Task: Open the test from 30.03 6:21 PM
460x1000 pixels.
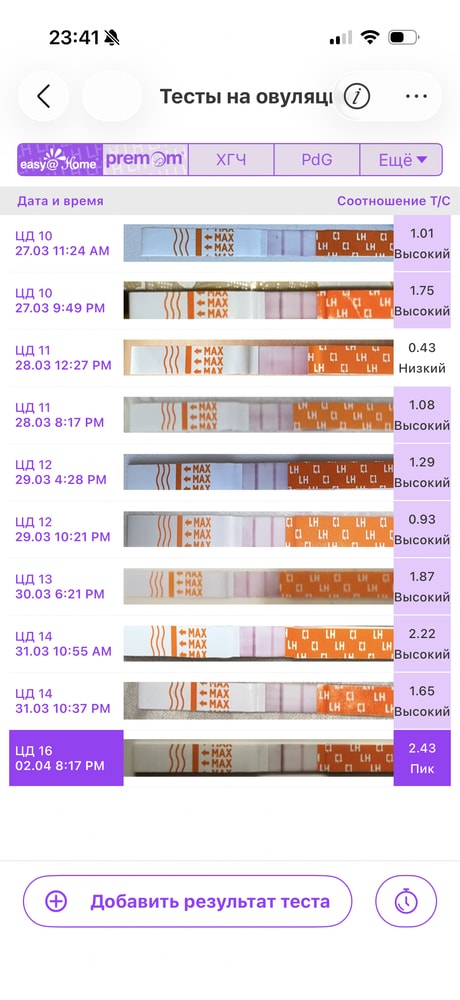Action: tap(230, 587)
